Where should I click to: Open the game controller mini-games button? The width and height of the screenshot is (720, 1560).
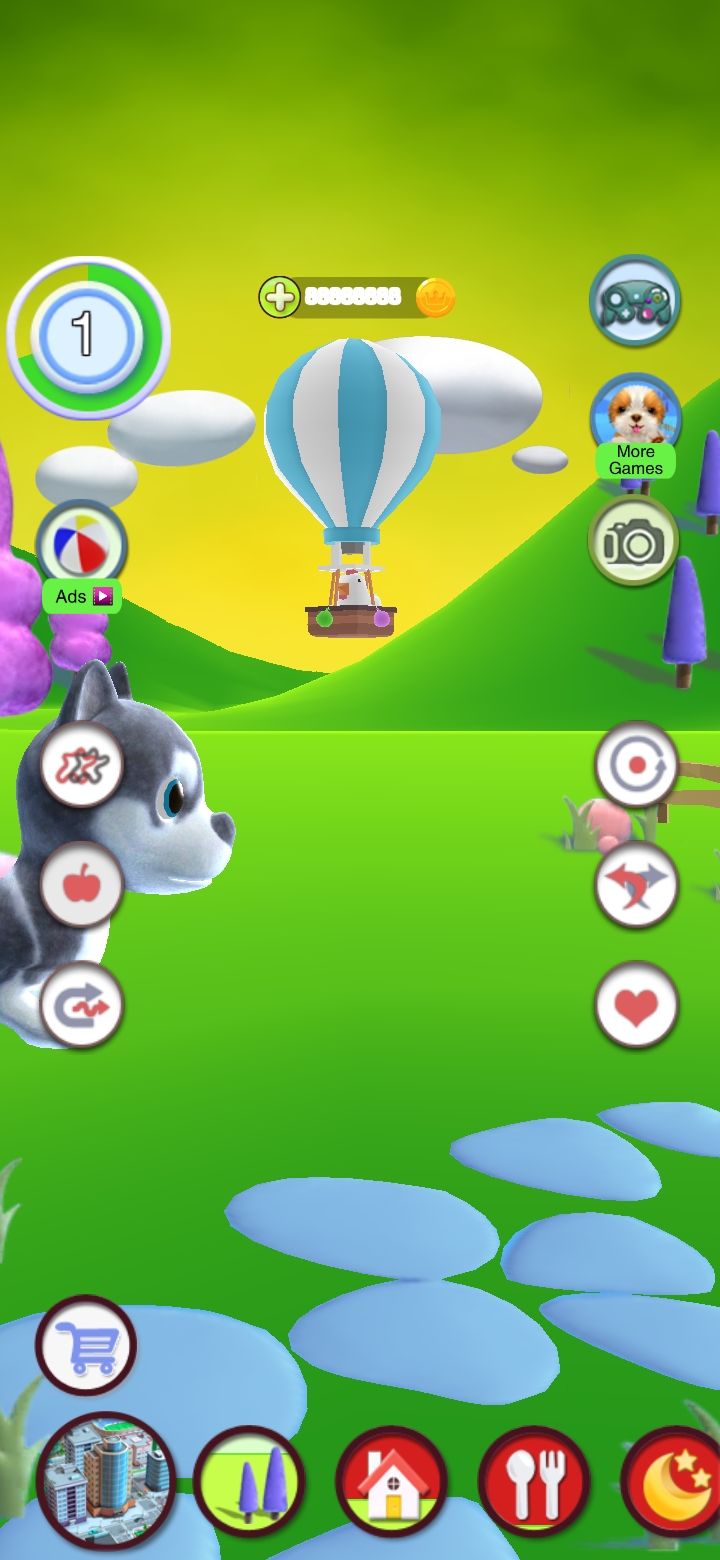(x=634, y=301)
